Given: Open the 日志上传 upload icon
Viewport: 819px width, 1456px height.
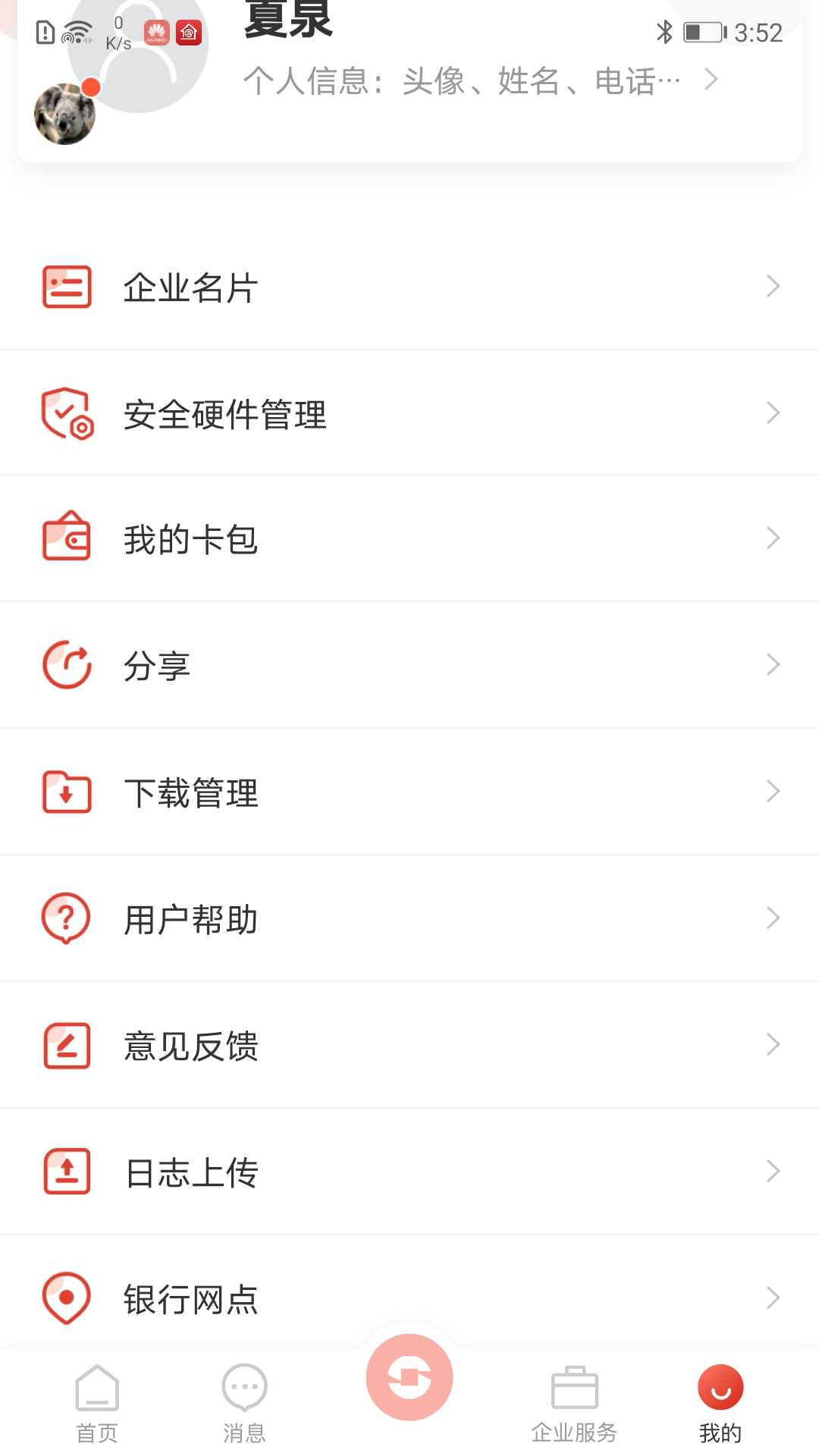Looking at the screenshot, I should coord(66,1172).
